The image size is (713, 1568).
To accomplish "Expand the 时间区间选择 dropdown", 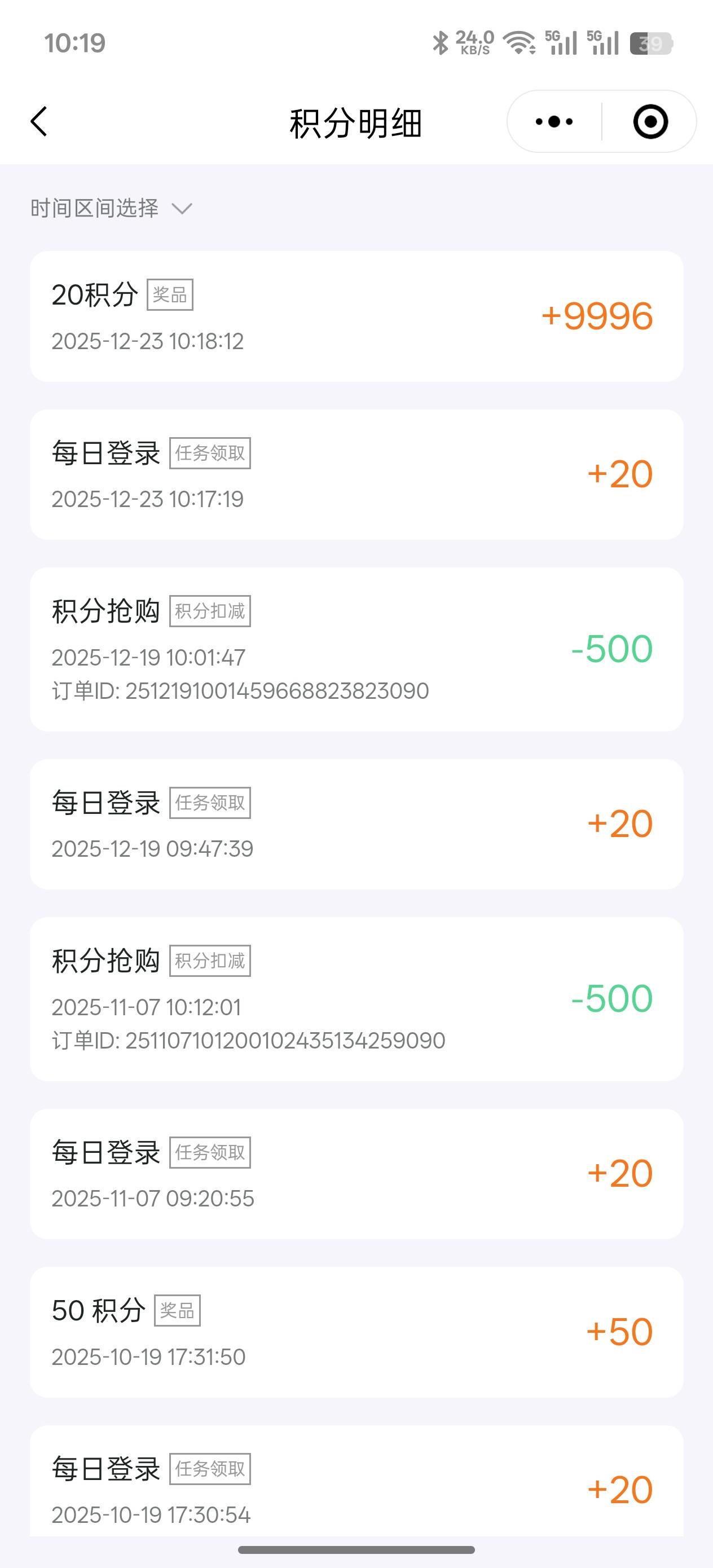I will tap(112, 208).
